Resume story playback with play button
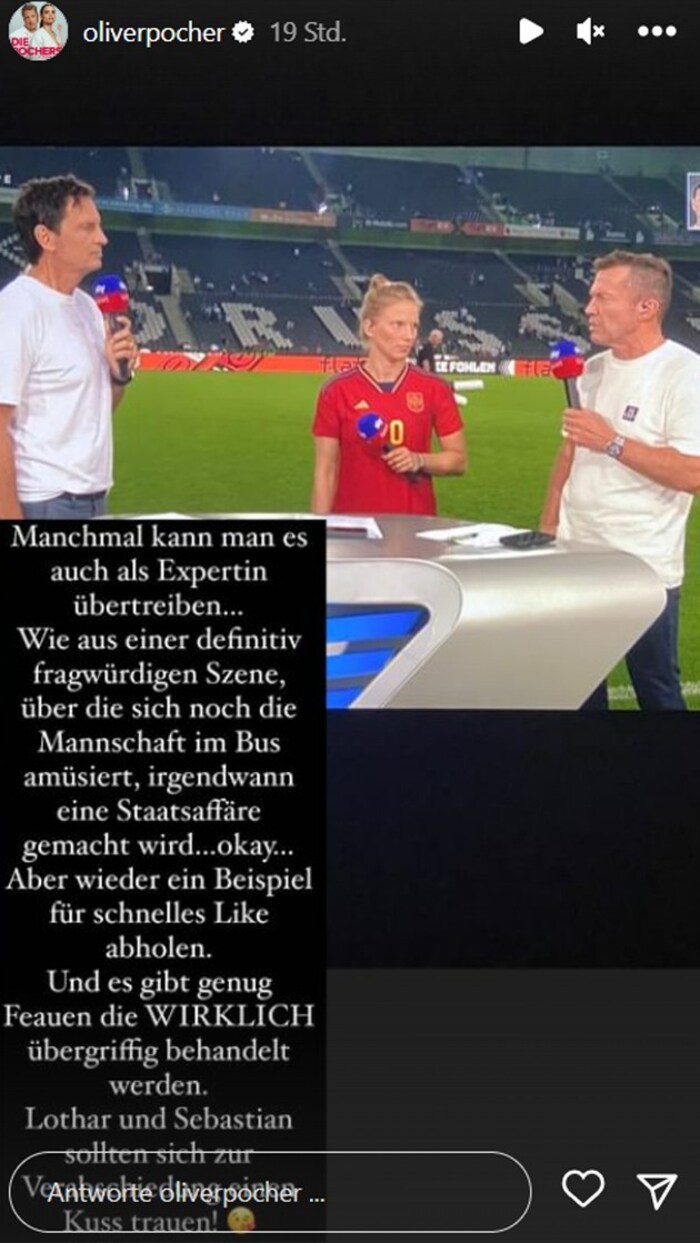The width and height of the screenshot is (700, 1243). click(x=530, y=32)
